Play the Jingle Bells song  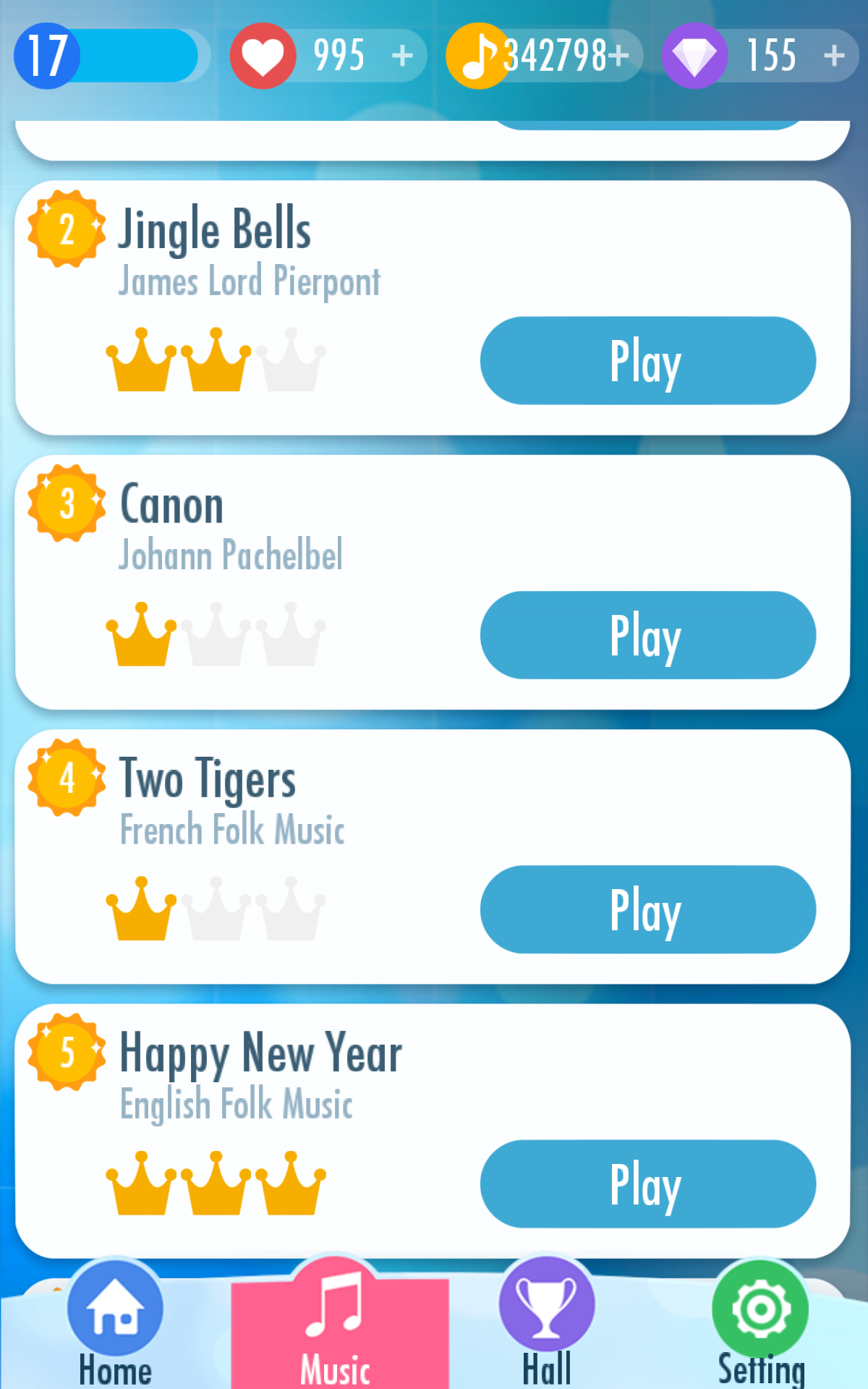coord(648,360)
